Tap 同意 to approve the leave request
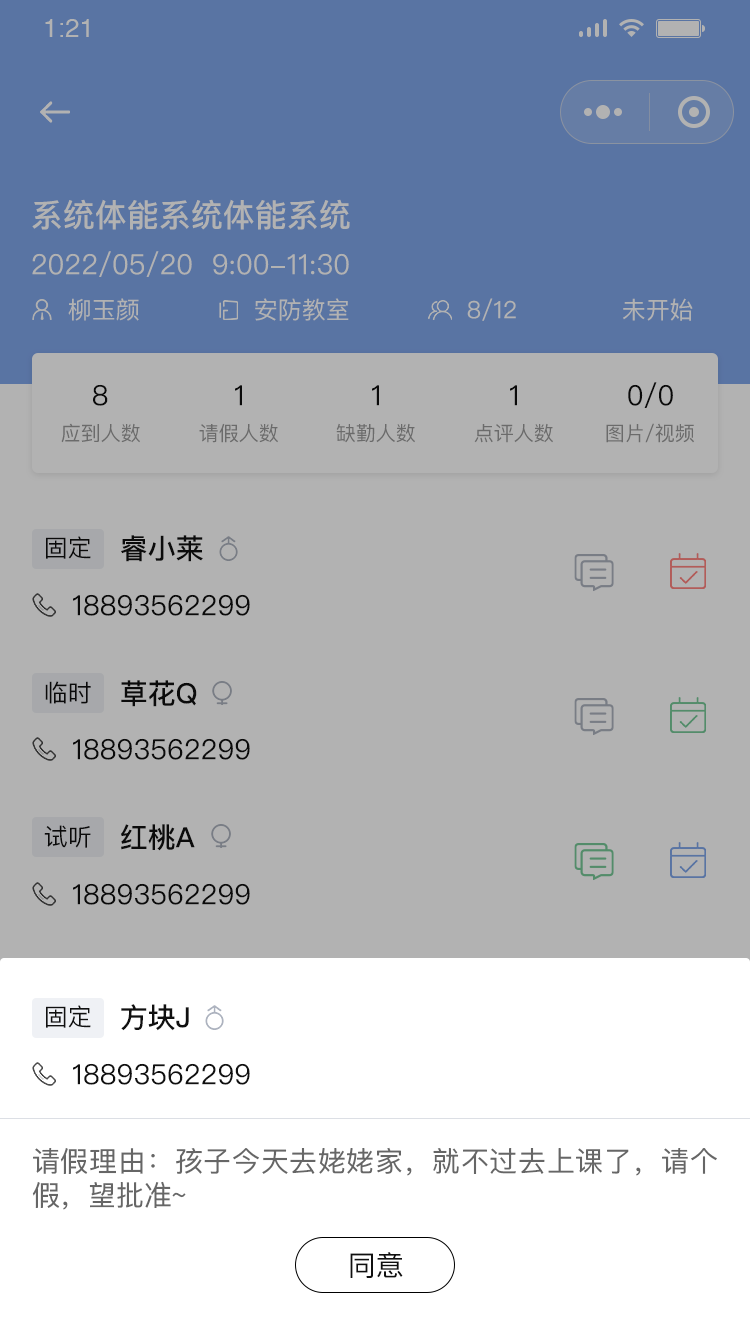 click(x=375, y=1265)
